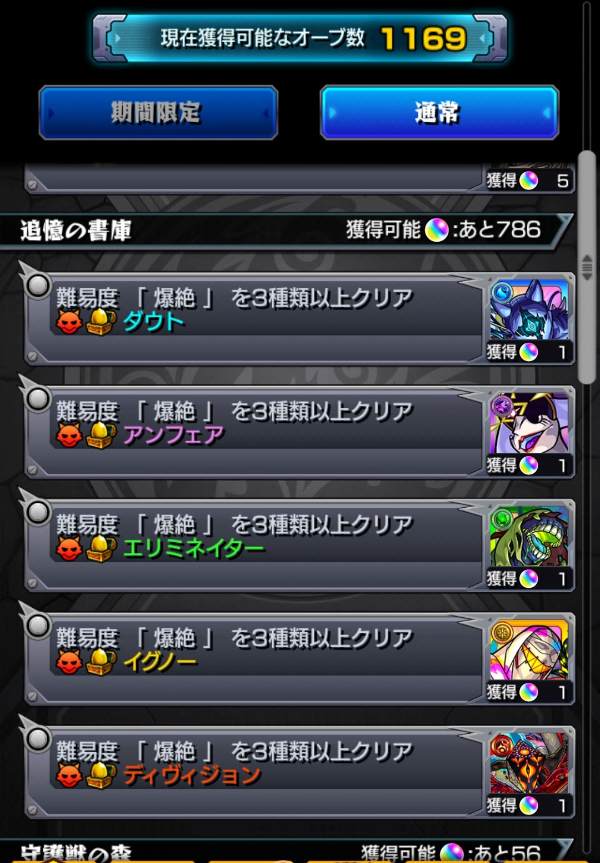Tap the scrollbar handle on the right edge
This screenshot has height=863, width=600.
[587, 267]
